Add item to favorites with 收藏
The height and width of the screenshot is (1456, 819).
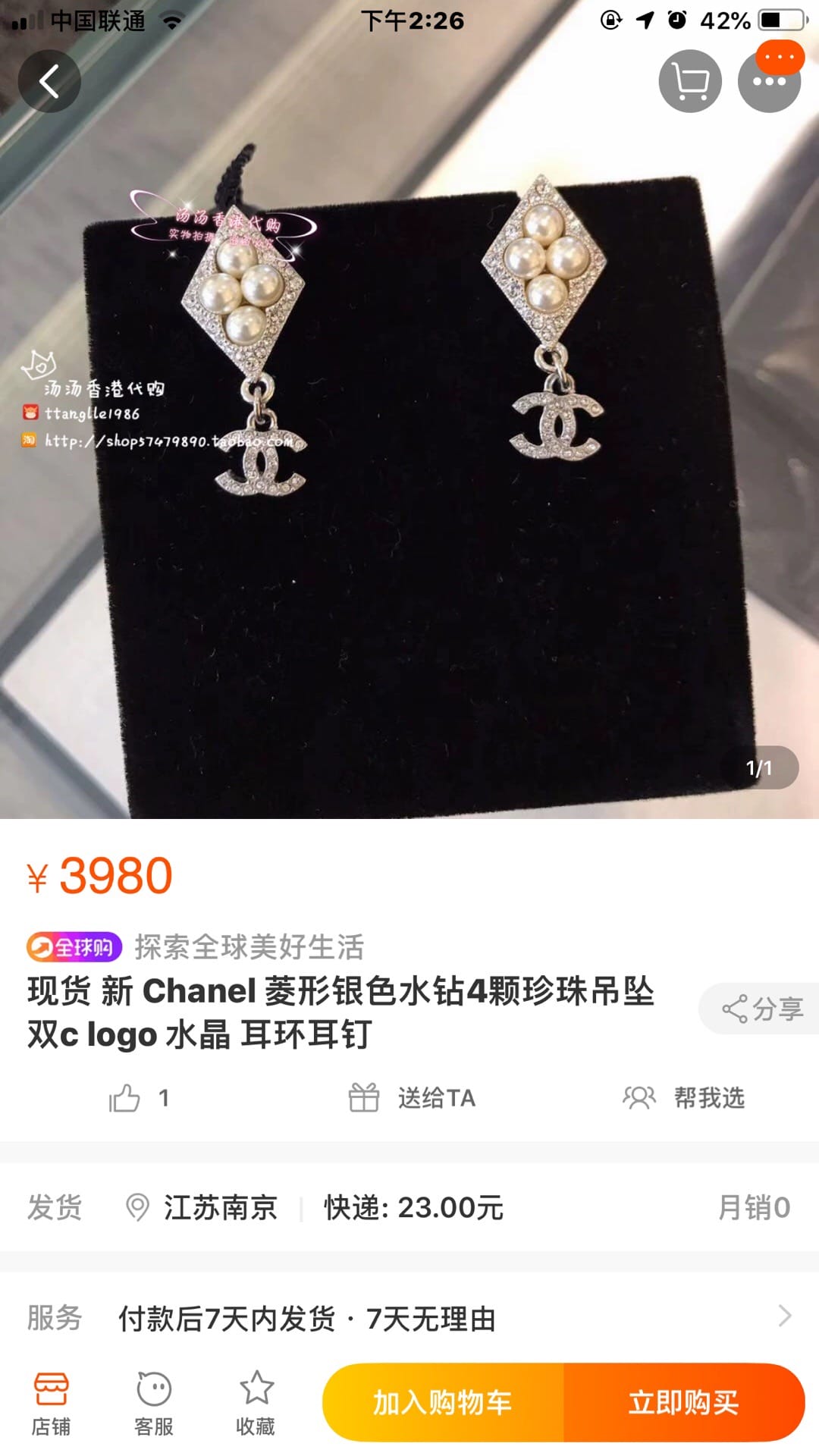256,1403
